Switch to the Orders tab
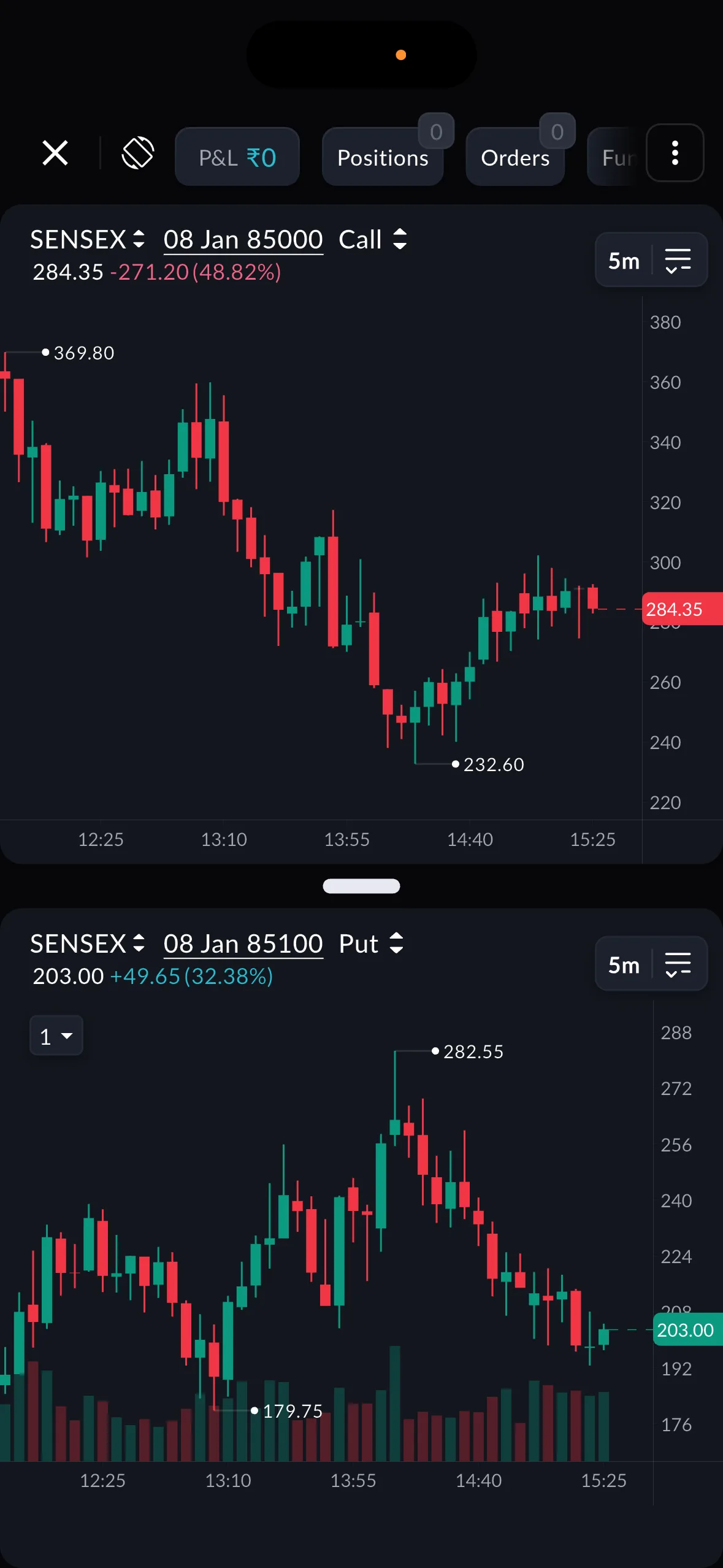This screenshot has height=1568, width=723. 515,158
